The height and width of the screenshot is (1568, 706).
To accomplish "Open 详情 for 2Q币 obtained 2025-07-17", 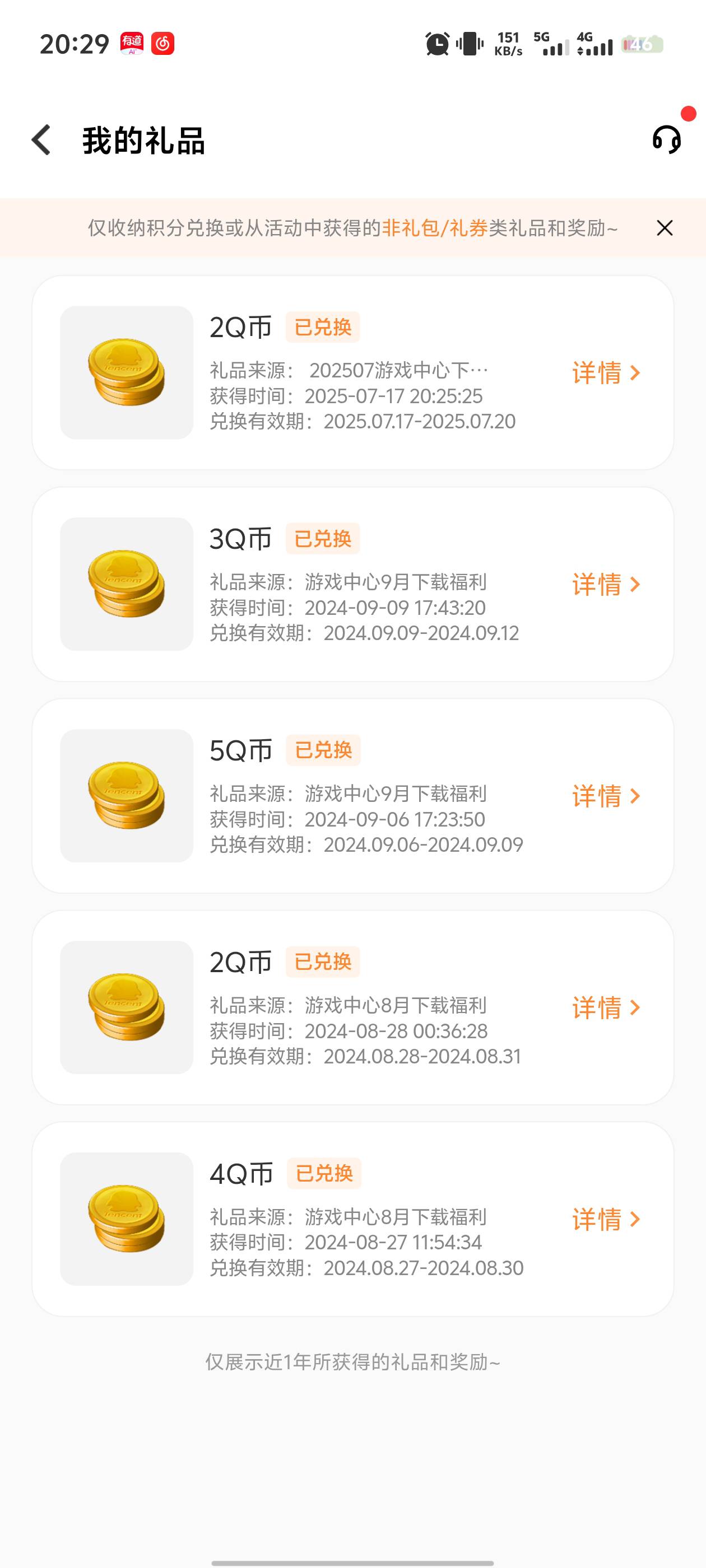I will [607, 372].
